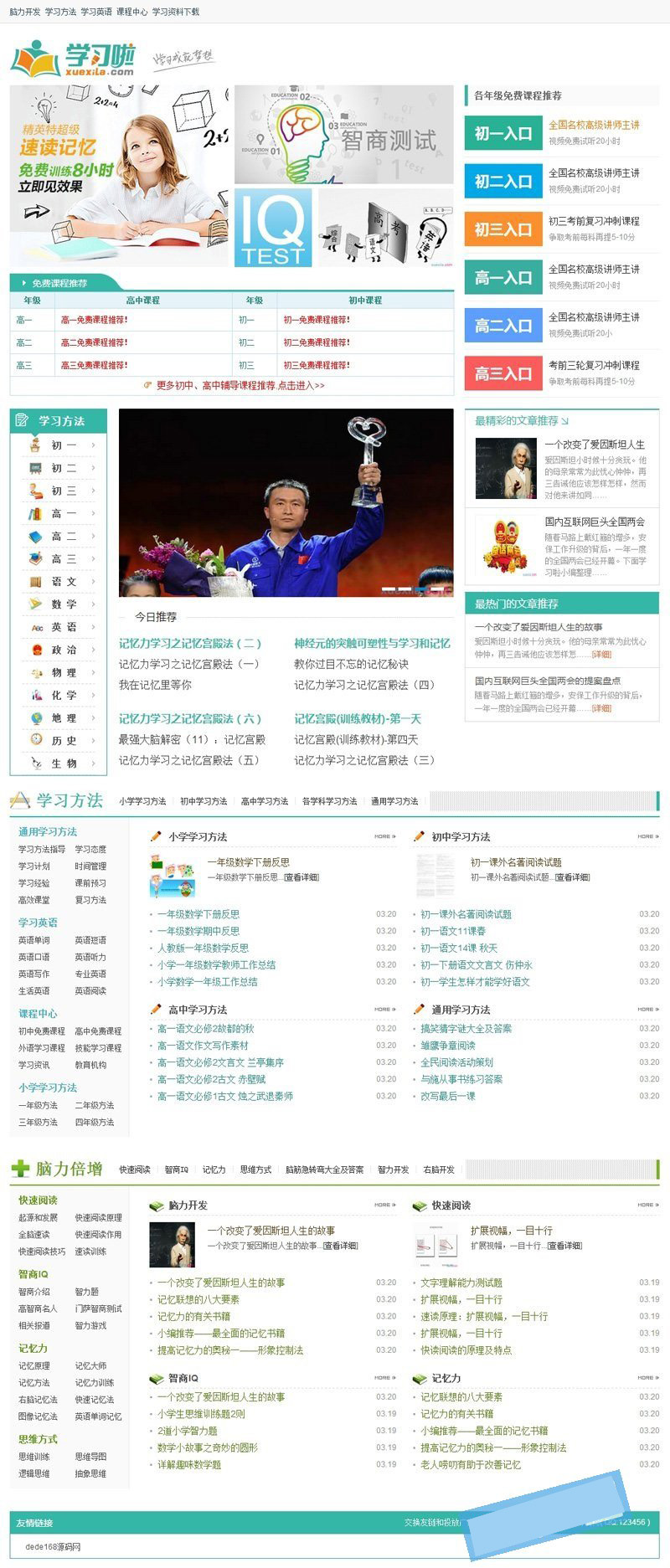The image size is (670, 1568).
Task: Open article 记忆力学习之记忆宫殿法(二)
Action: [190, 644]
